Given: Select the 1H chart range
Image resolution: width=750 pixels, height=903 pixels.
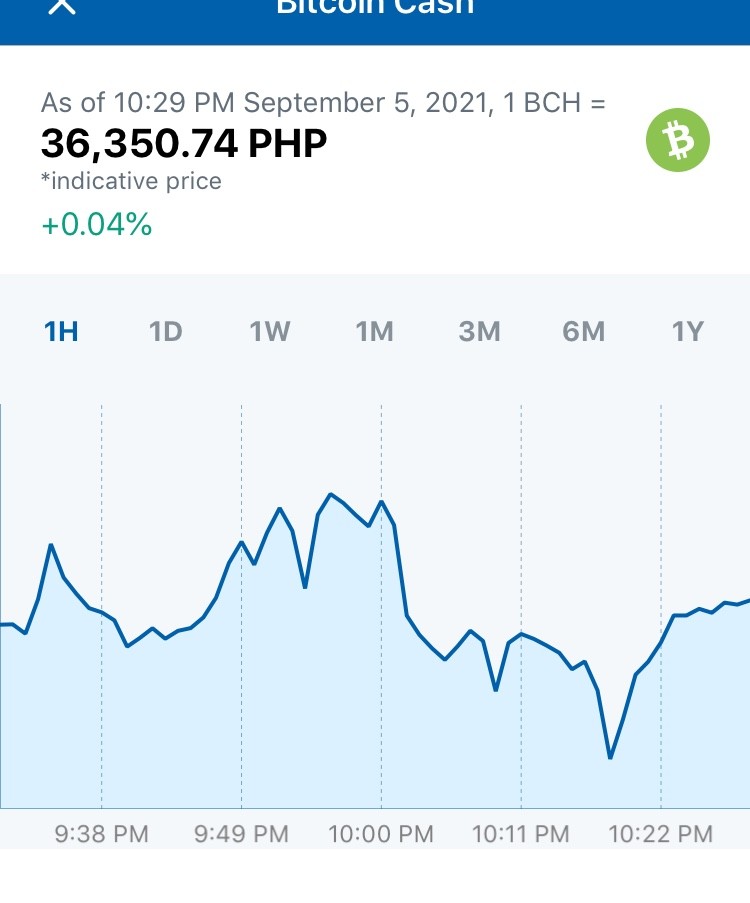Looking at the screenshot, I should (61, 332).
